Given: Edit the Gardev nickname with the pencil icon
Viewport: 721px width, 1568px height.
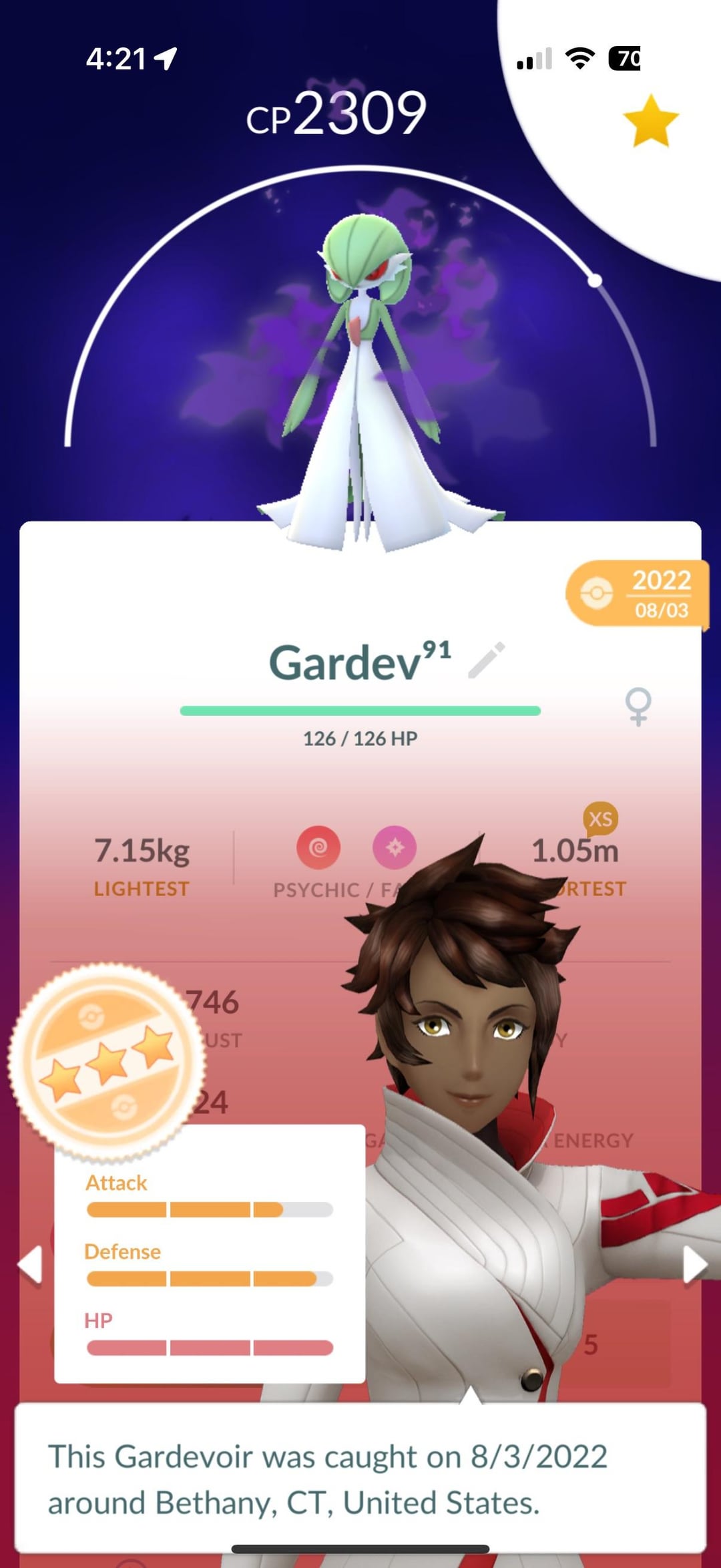Looking at the screenshot, I should tap(487, 660).
